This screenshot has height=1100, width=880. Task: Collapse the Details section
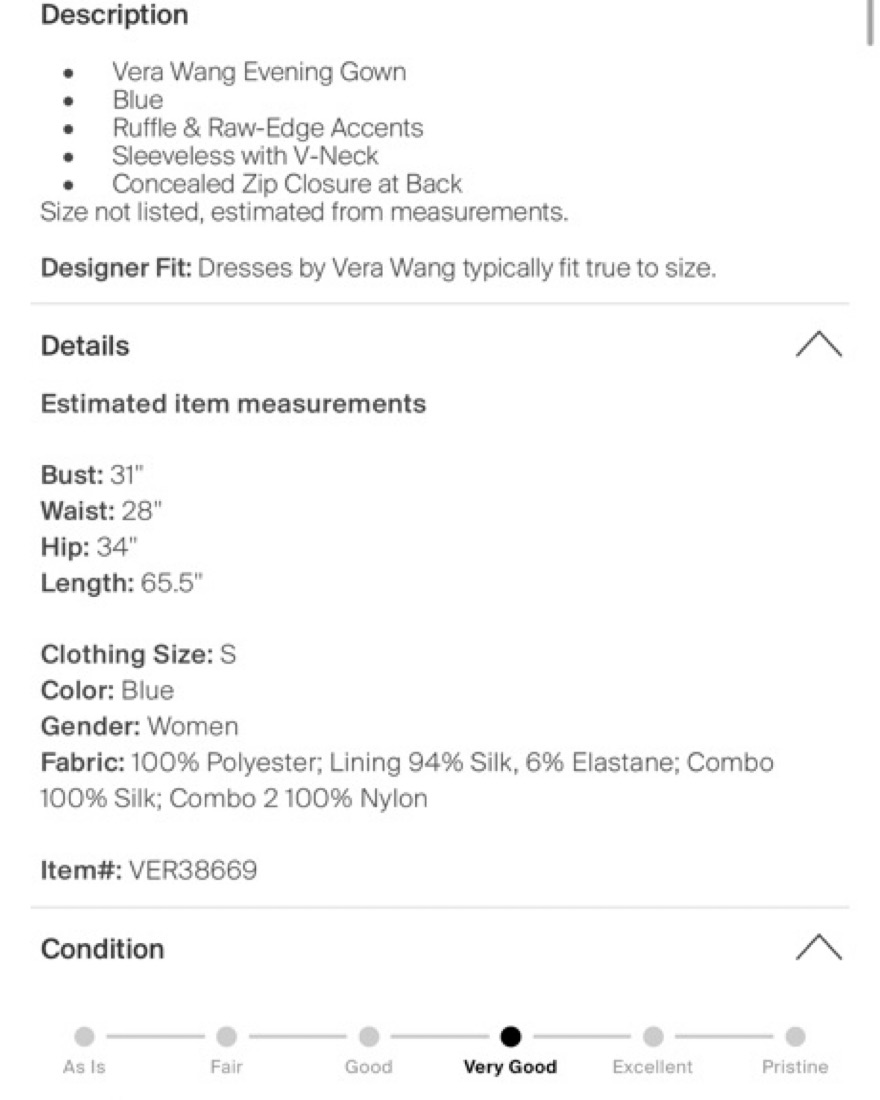(x=818, y=344)
